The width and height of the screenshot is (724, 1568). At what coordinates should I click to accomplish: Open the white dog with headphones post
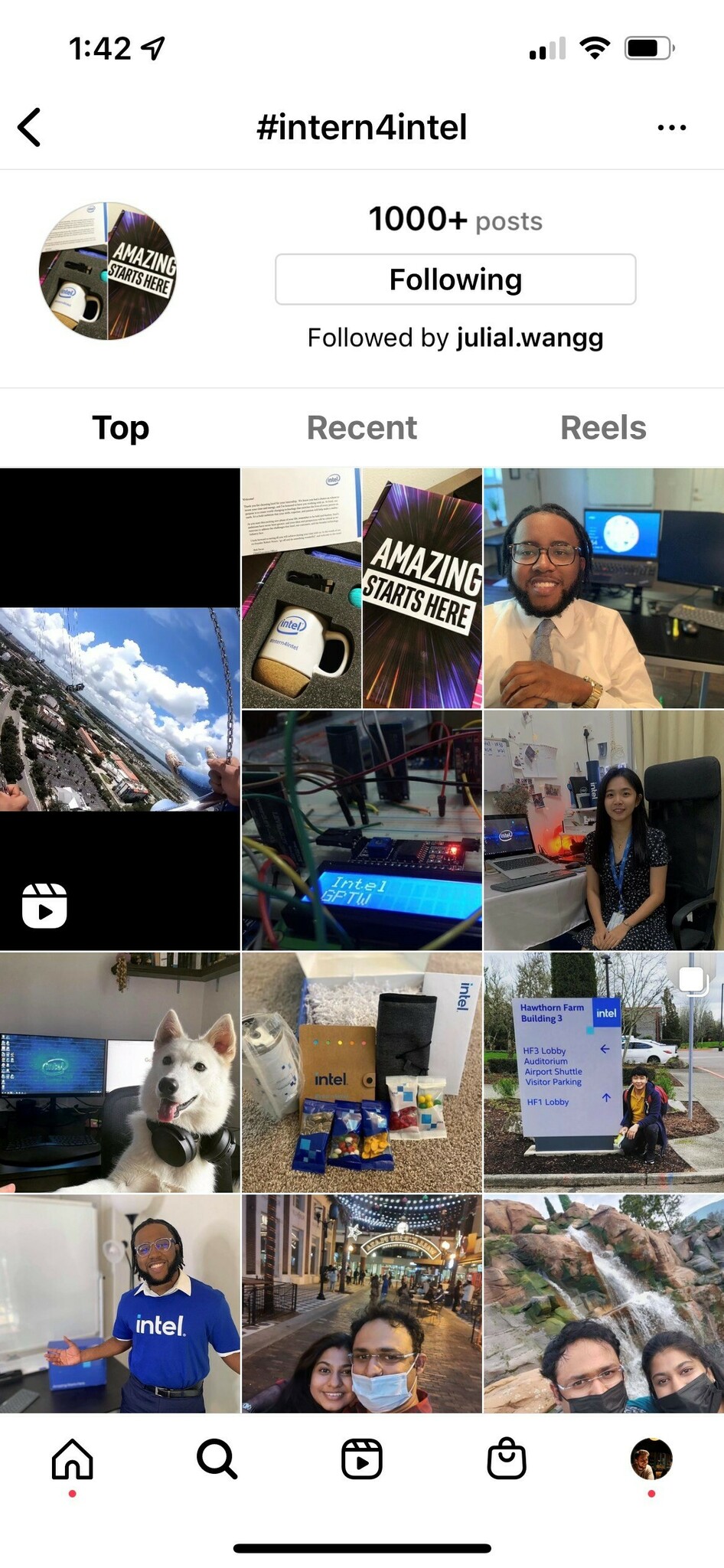[x=119, y=1072]
